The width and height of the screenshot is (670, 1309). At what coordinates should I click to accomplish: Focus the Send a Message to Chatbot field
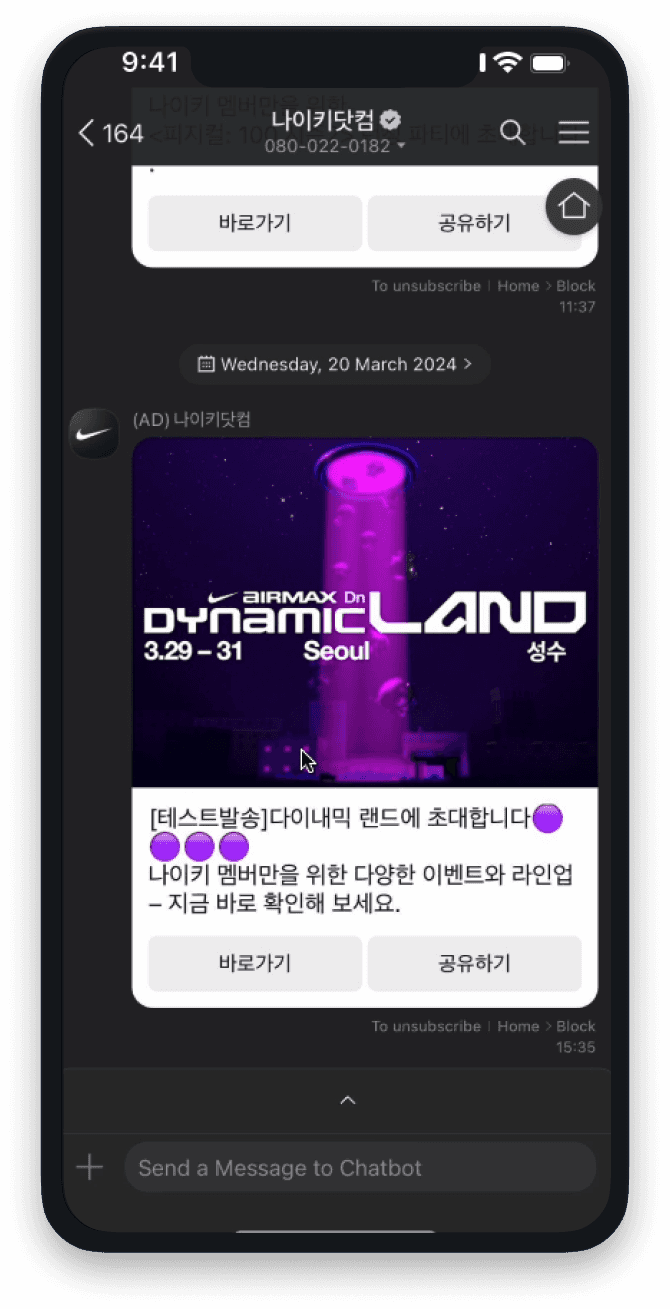360,1168
